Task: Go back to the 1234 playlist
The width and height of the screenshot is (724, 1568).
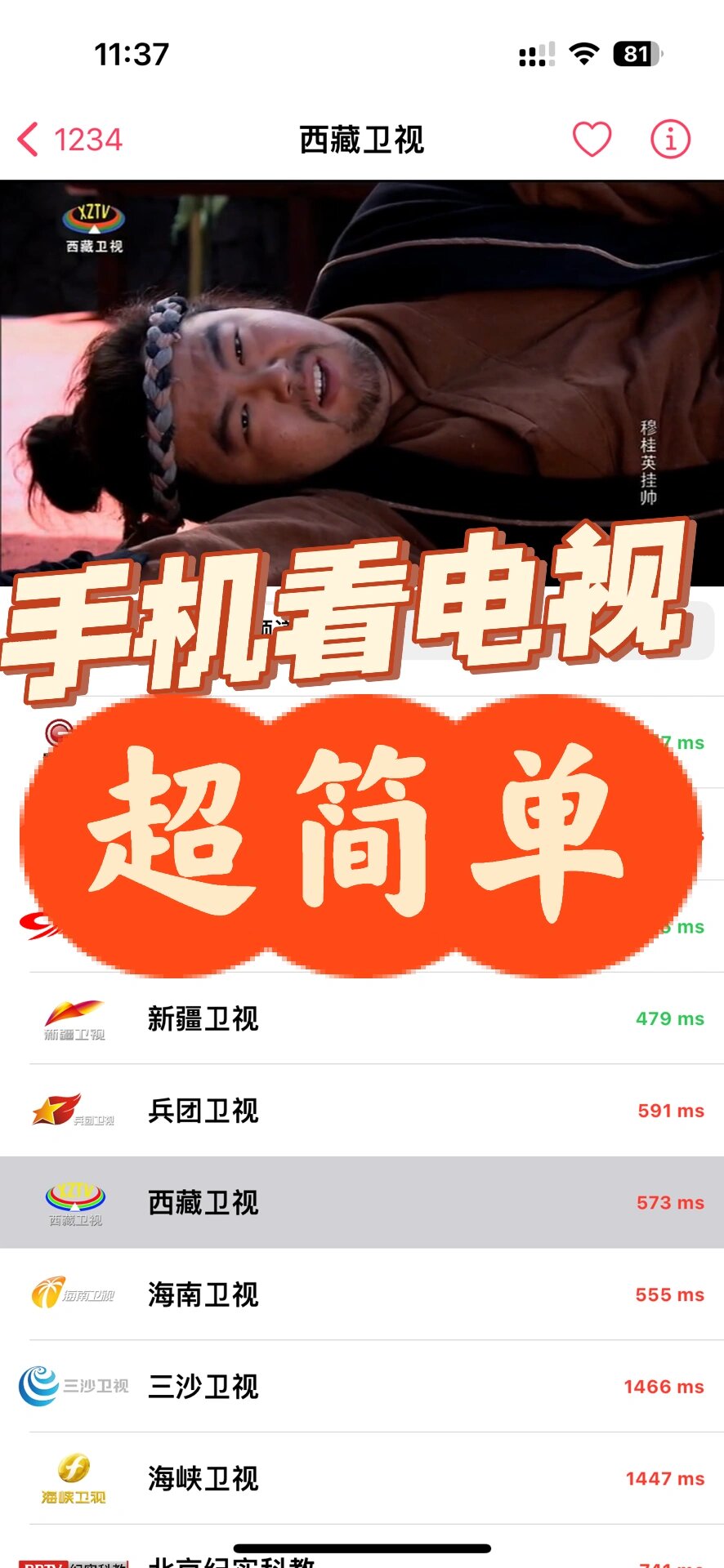Action: [x=70, y=140]
